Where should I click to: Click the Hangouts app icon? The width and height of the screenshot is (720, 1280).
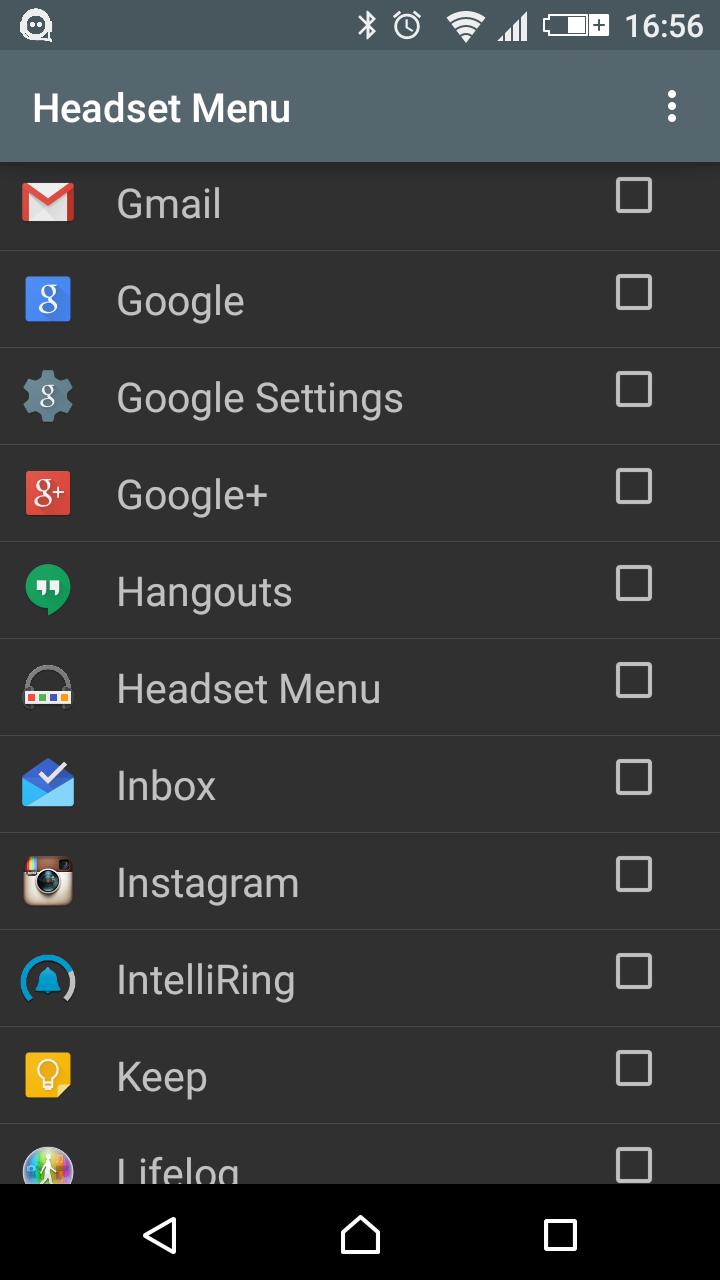(47, 590)
